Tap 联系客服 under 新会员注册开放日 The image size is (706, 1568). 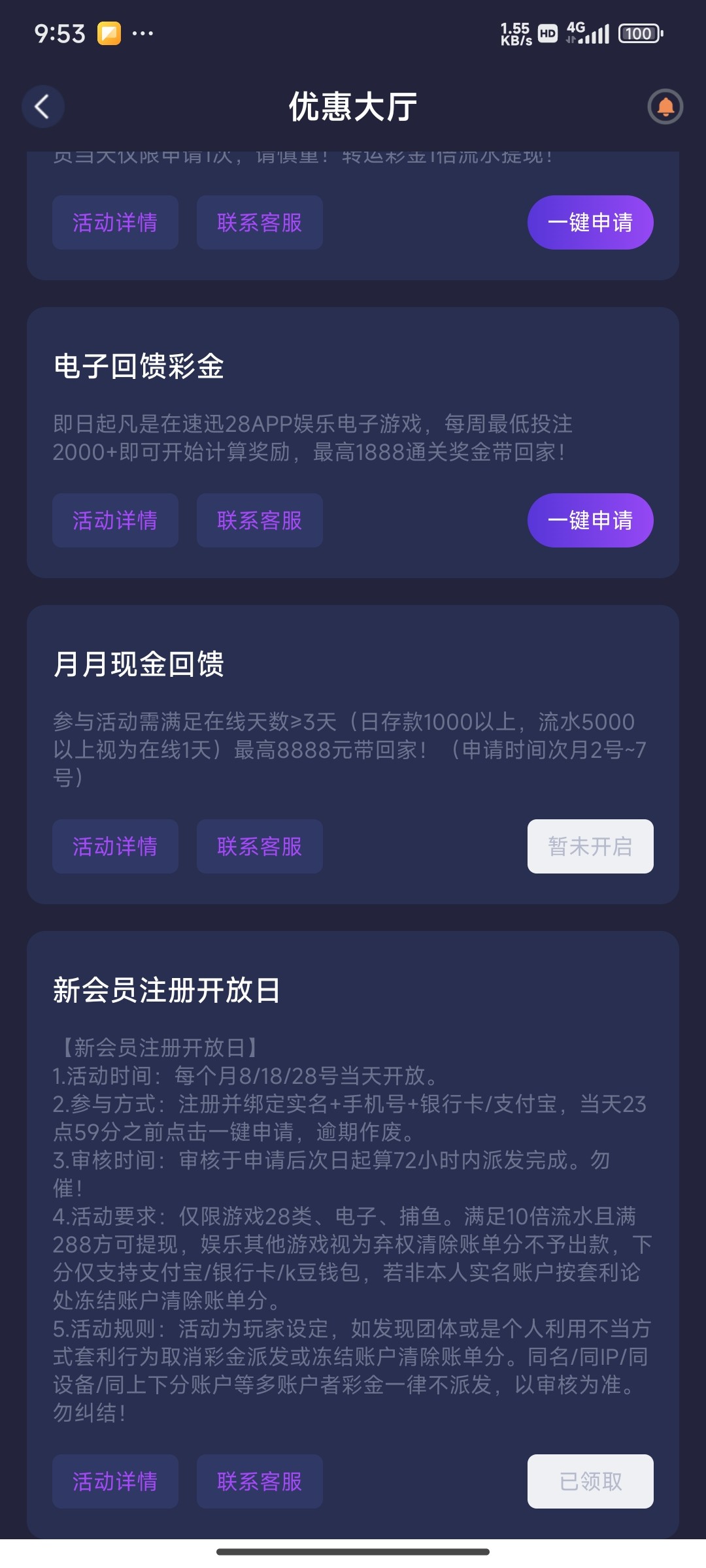click(260, 1481)
